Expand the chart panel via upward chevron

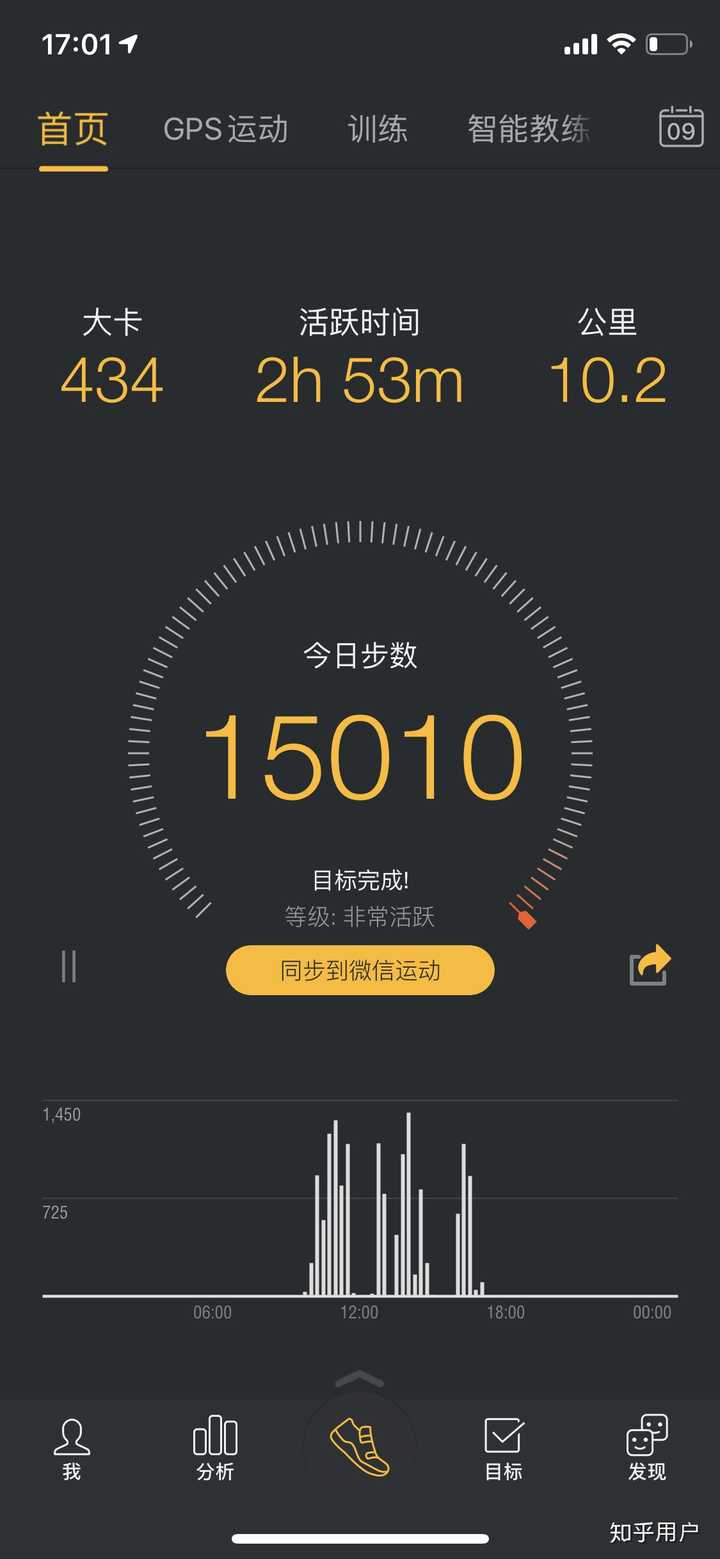point(359,1380)
